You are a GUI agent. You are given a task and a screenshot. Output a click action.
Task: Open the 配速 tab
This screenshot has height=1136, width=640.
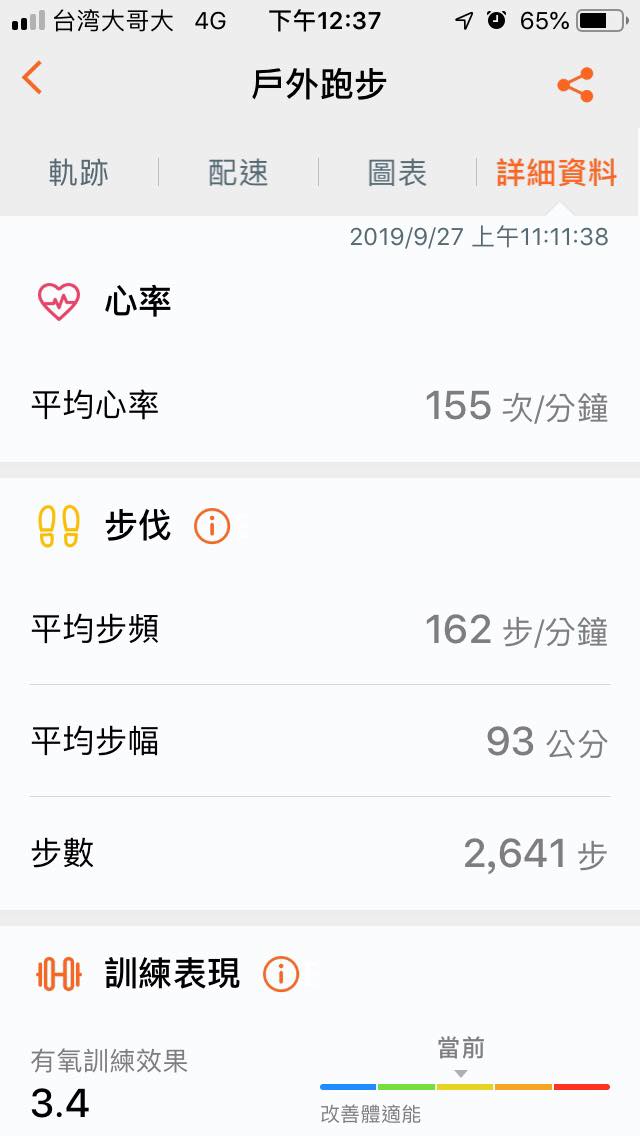[238, 172]
